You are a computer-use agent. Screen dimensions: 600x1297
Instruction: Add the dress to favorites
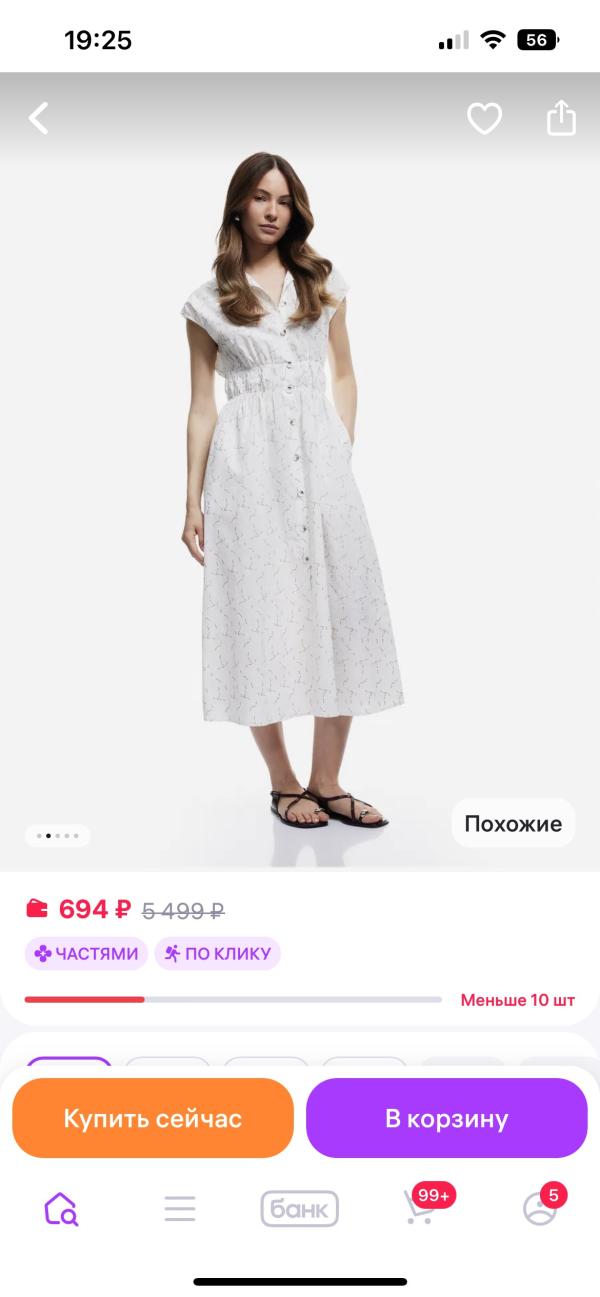484,119
